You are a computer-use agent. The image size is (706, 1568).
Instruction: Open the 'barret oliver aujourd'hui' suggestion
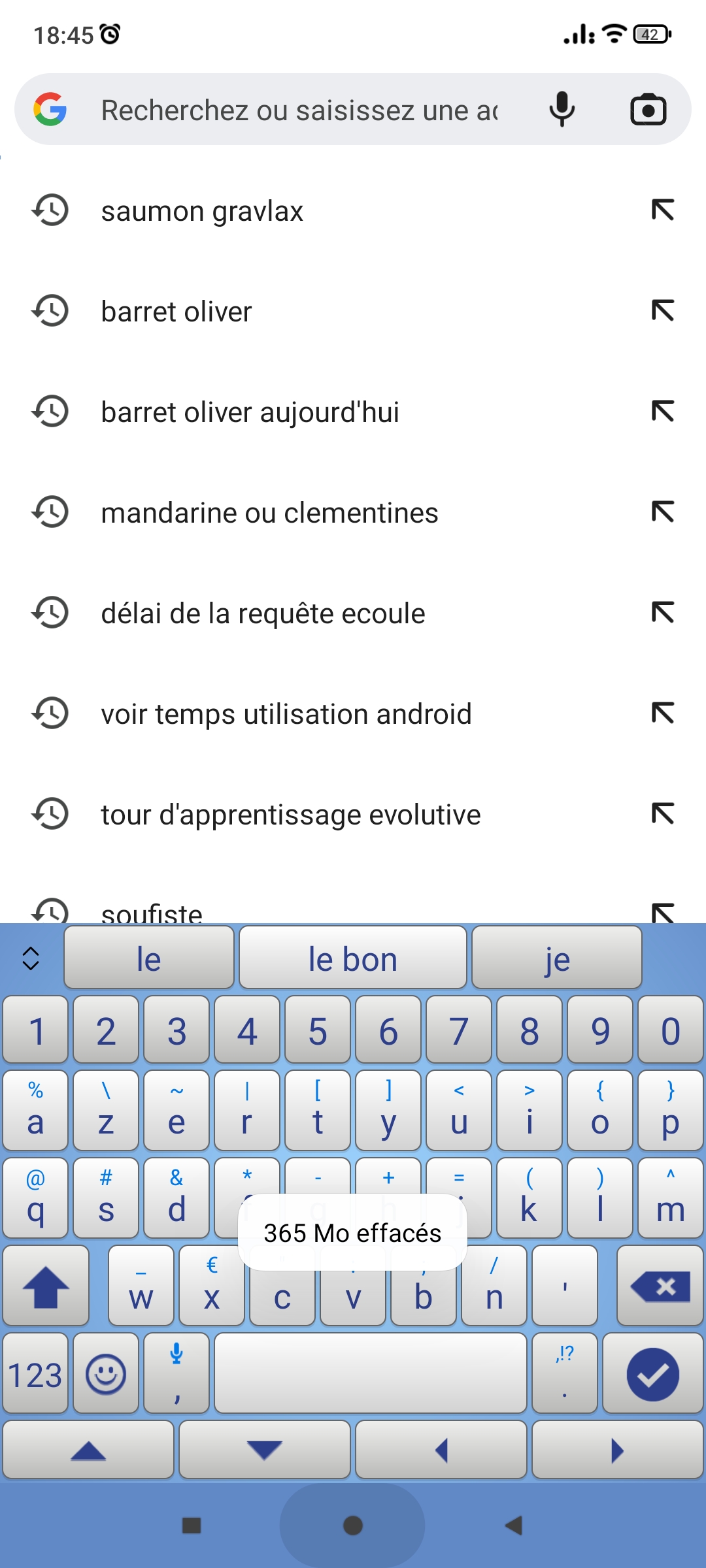tap(353, 412)
